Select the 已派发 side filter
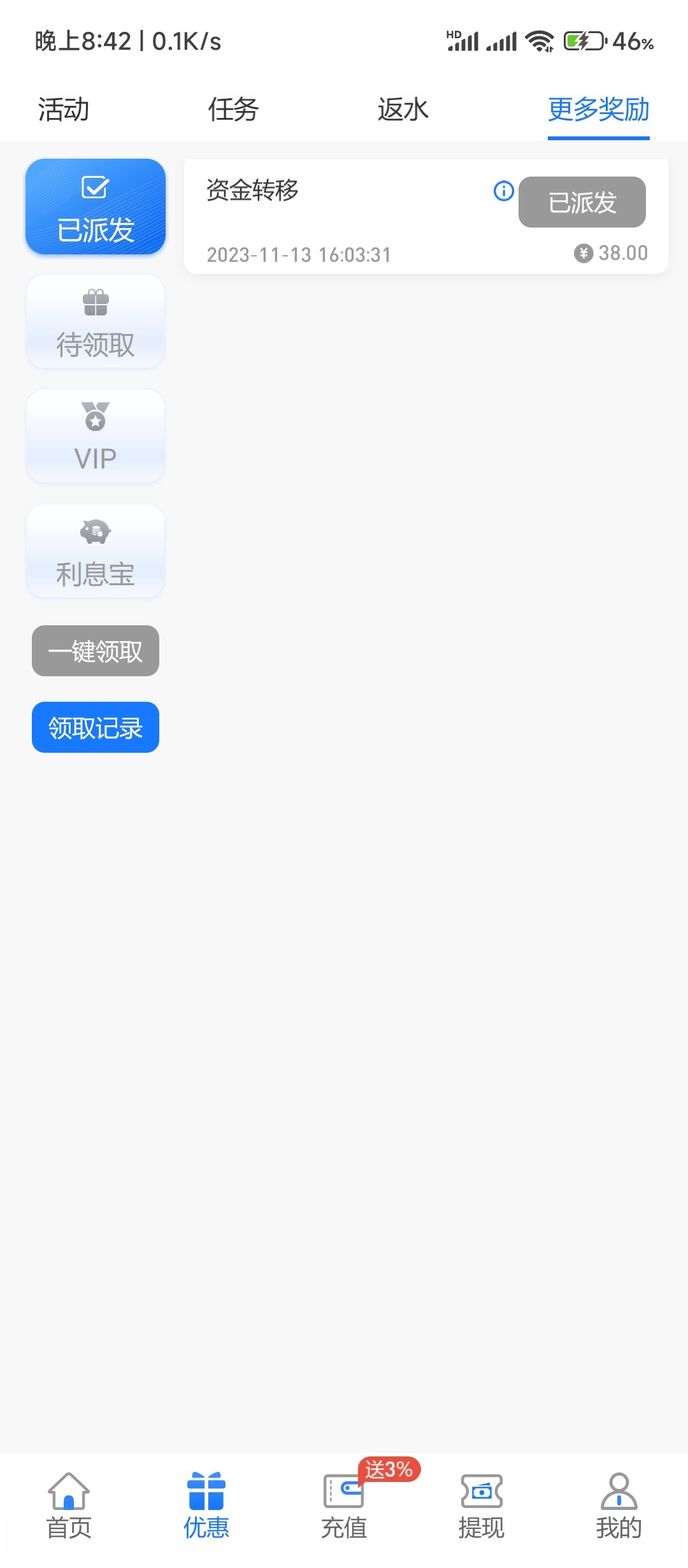This screenshot has height=1568, width=688. [x=96, y=207]
